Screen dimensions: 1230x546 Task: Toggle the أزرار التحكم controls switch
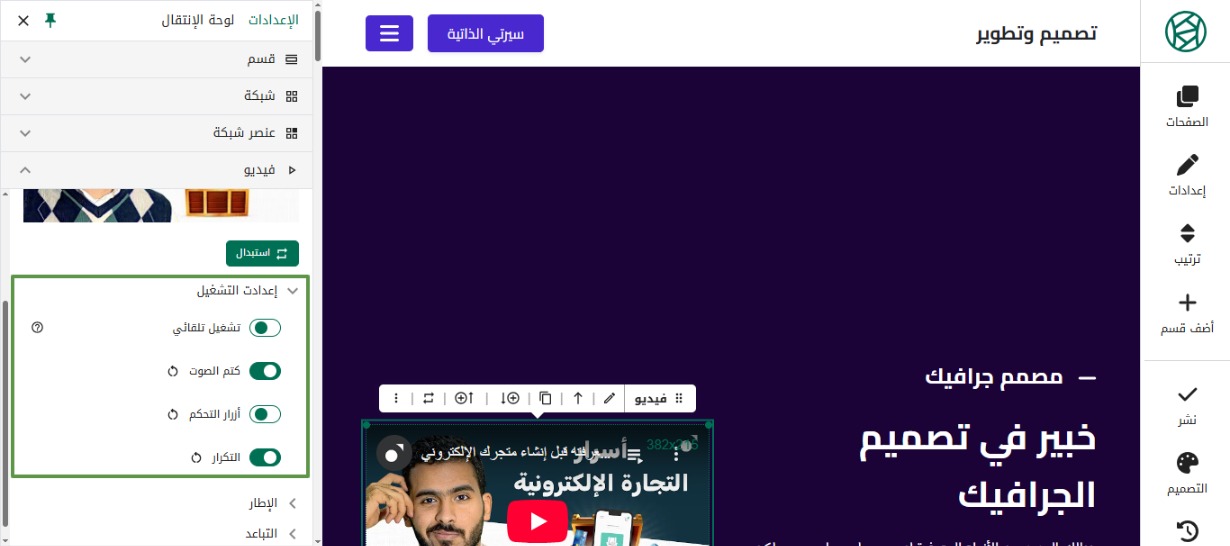(x=265, y=414)
